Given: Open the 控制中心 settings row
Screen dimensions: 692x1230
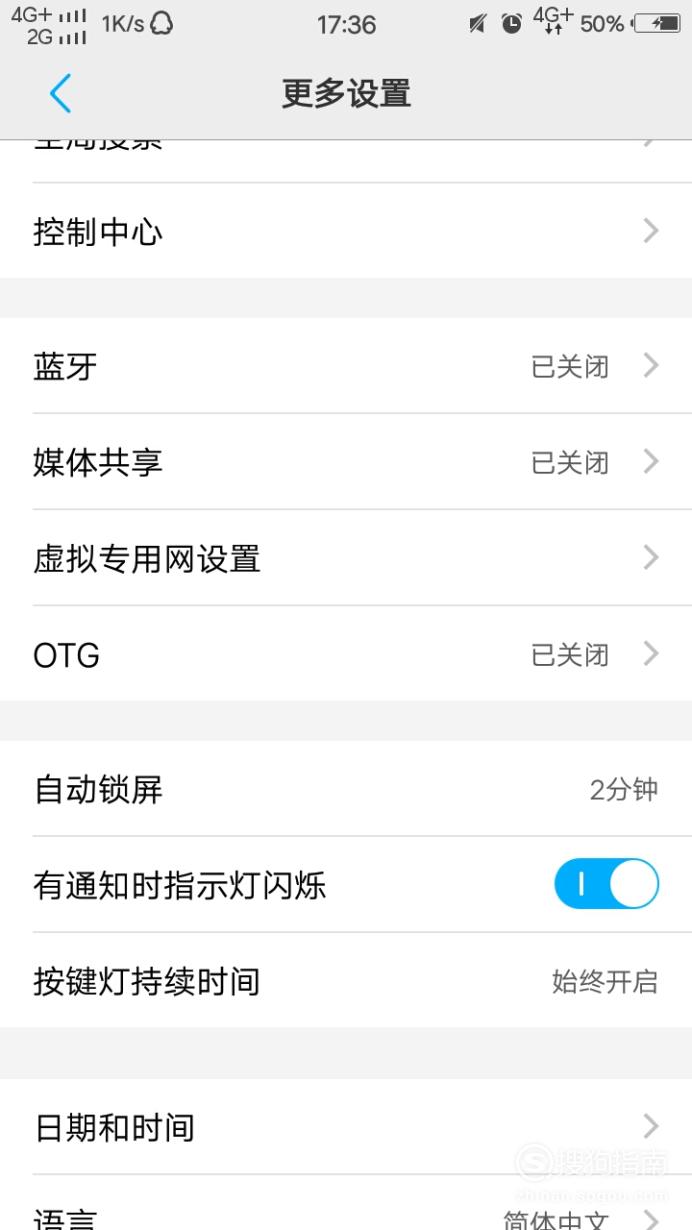Looking at the screenshot, I should point(346,231).
